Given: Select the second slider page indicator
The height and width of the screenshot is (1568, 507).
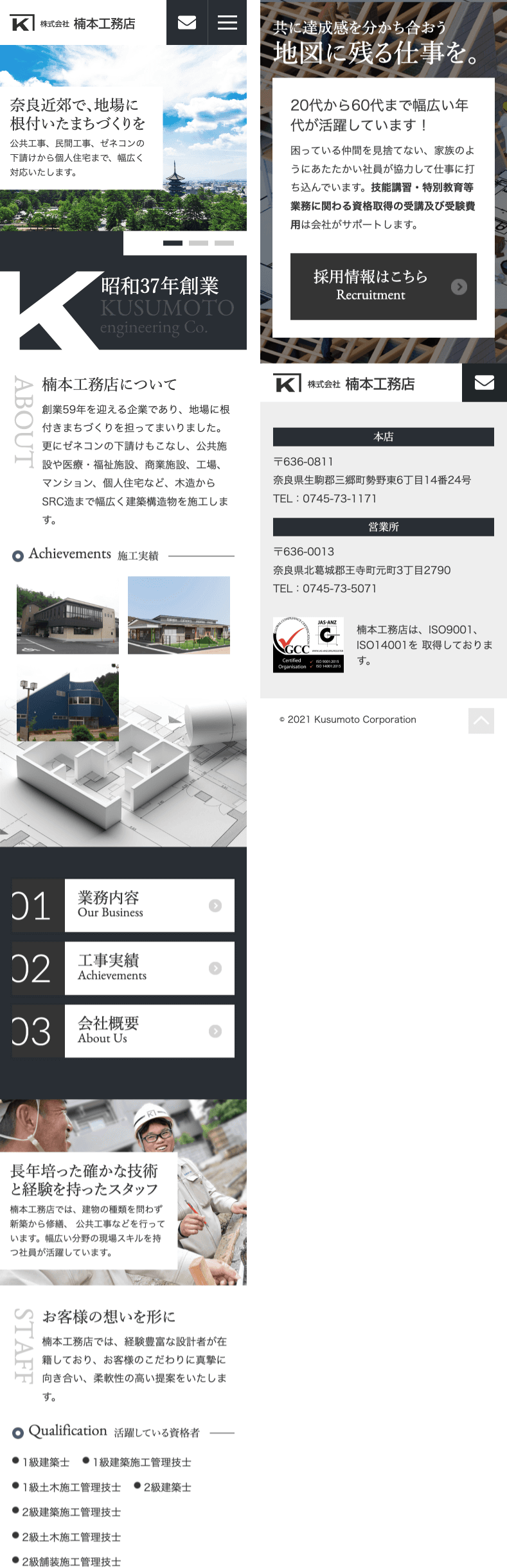Looking at the screenshot, I should click(x=199, y=243).
